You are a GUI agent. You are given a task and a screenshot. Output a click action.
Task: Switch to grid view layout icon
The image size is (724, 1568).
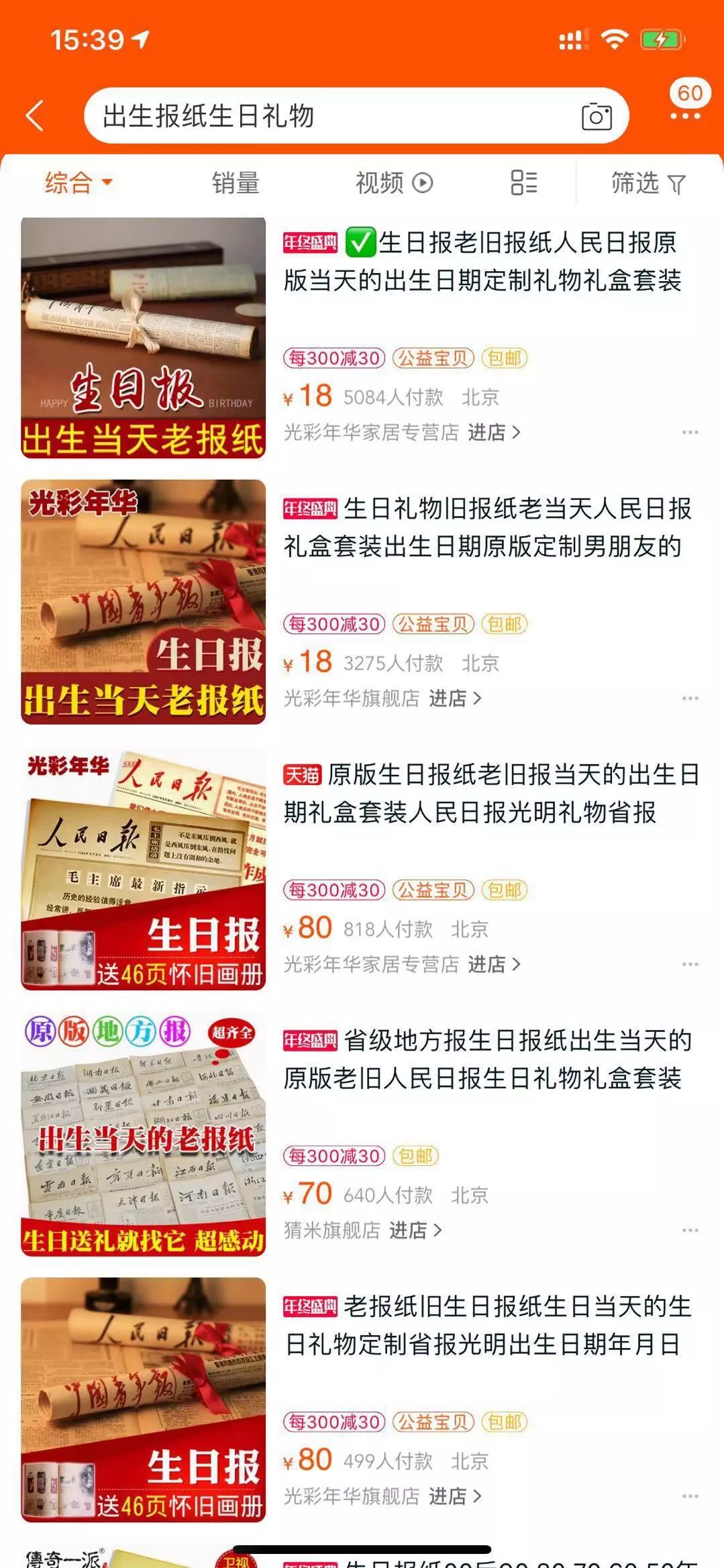(x=523, y=182)
